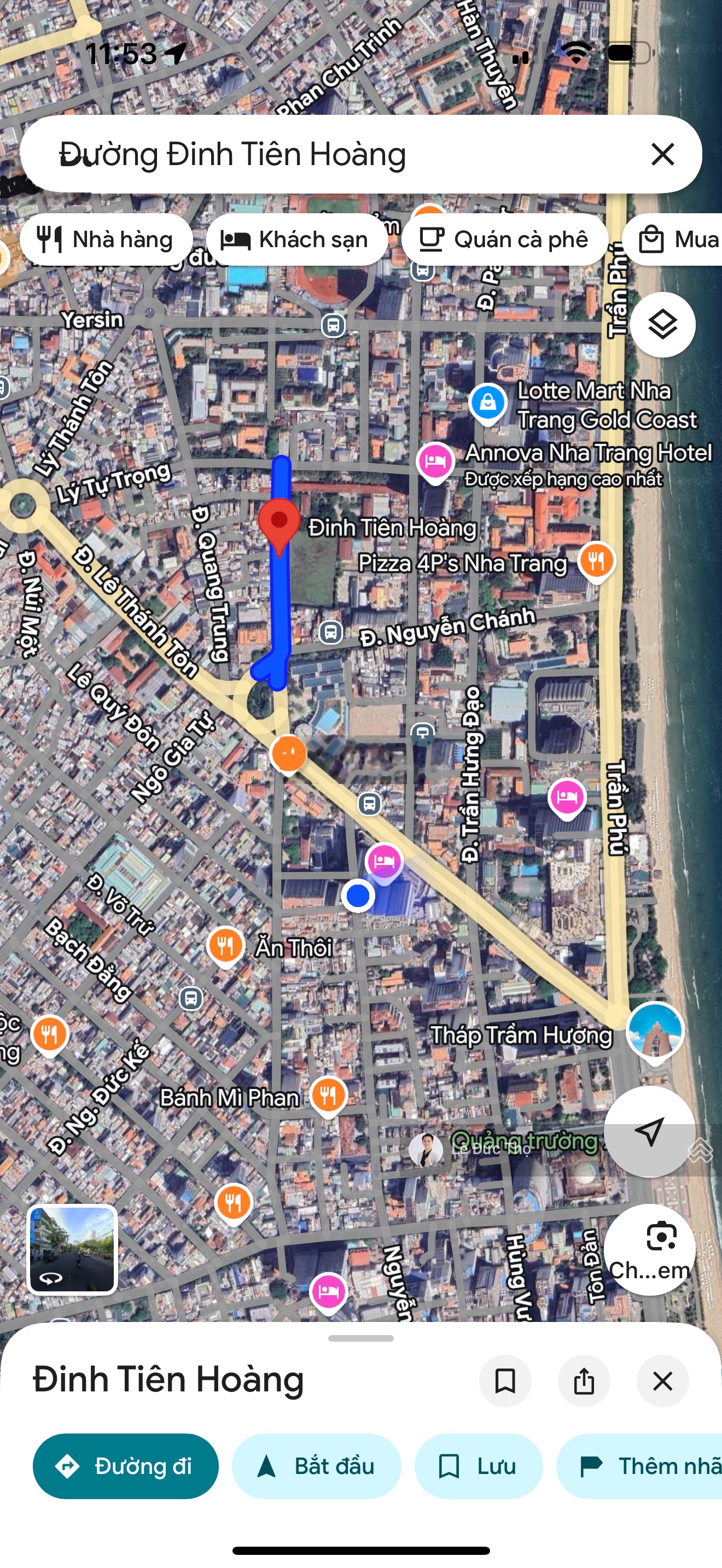
Task: Open Annova Nha Trang Hotel marker
Action: pyautogui.click(x=435, y=461)
